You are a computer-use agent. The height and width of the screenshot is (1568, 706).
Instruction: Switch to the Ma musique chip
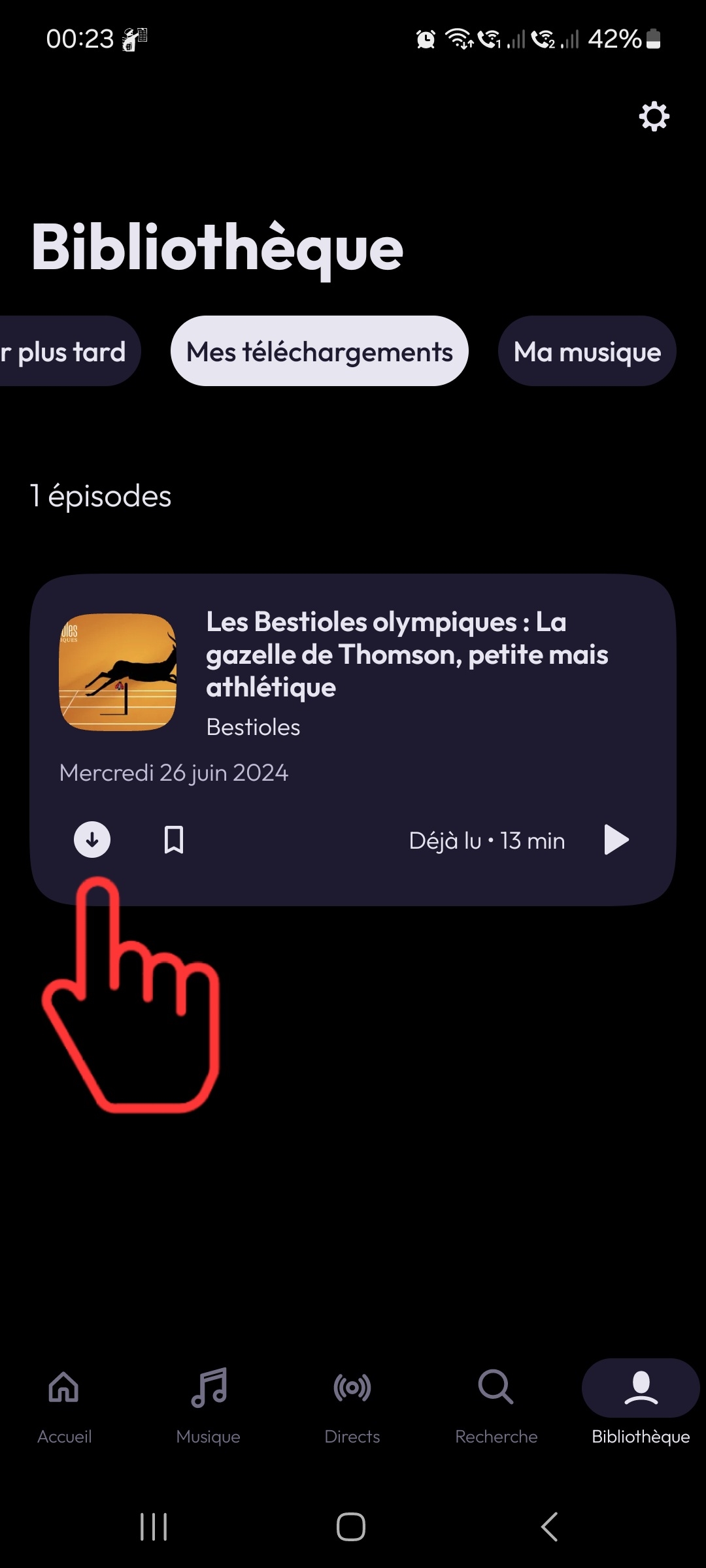pyautogui.click(x=587, y=351)
